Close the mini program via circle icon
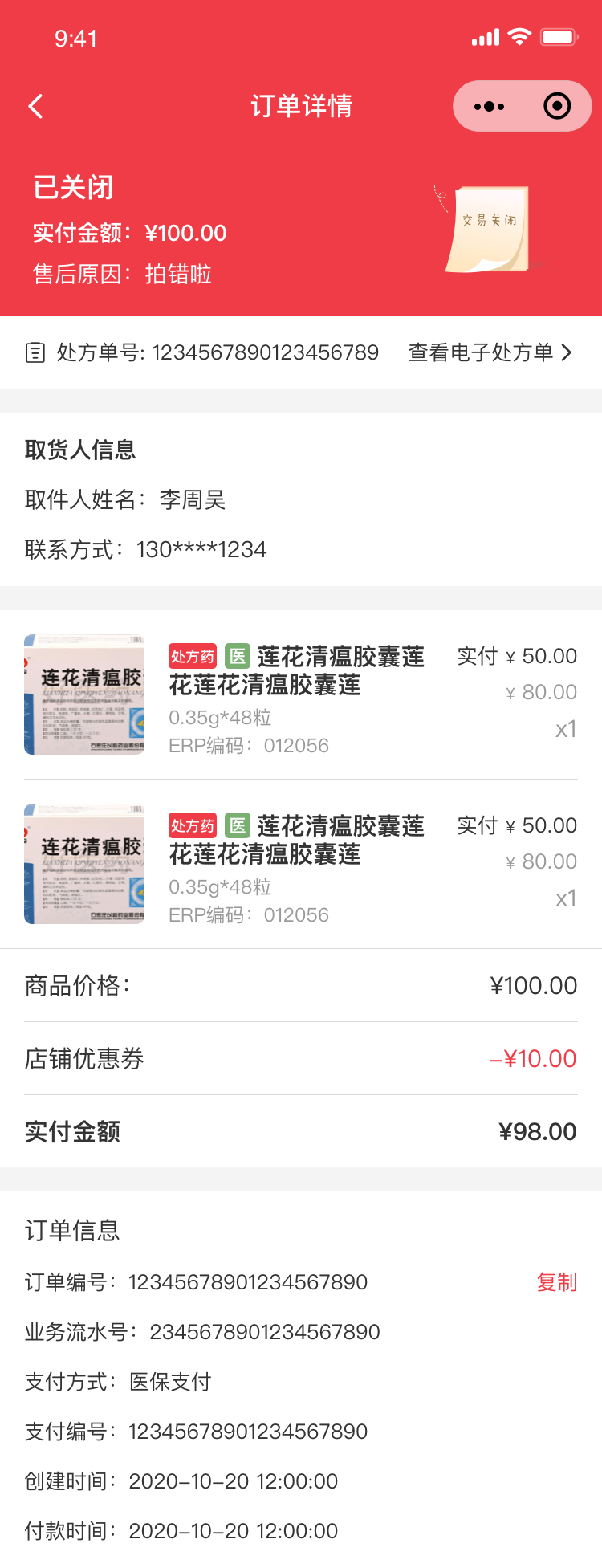Image resolution: width=602 pixels, height=1568 pixels. (x=557, y=106)
